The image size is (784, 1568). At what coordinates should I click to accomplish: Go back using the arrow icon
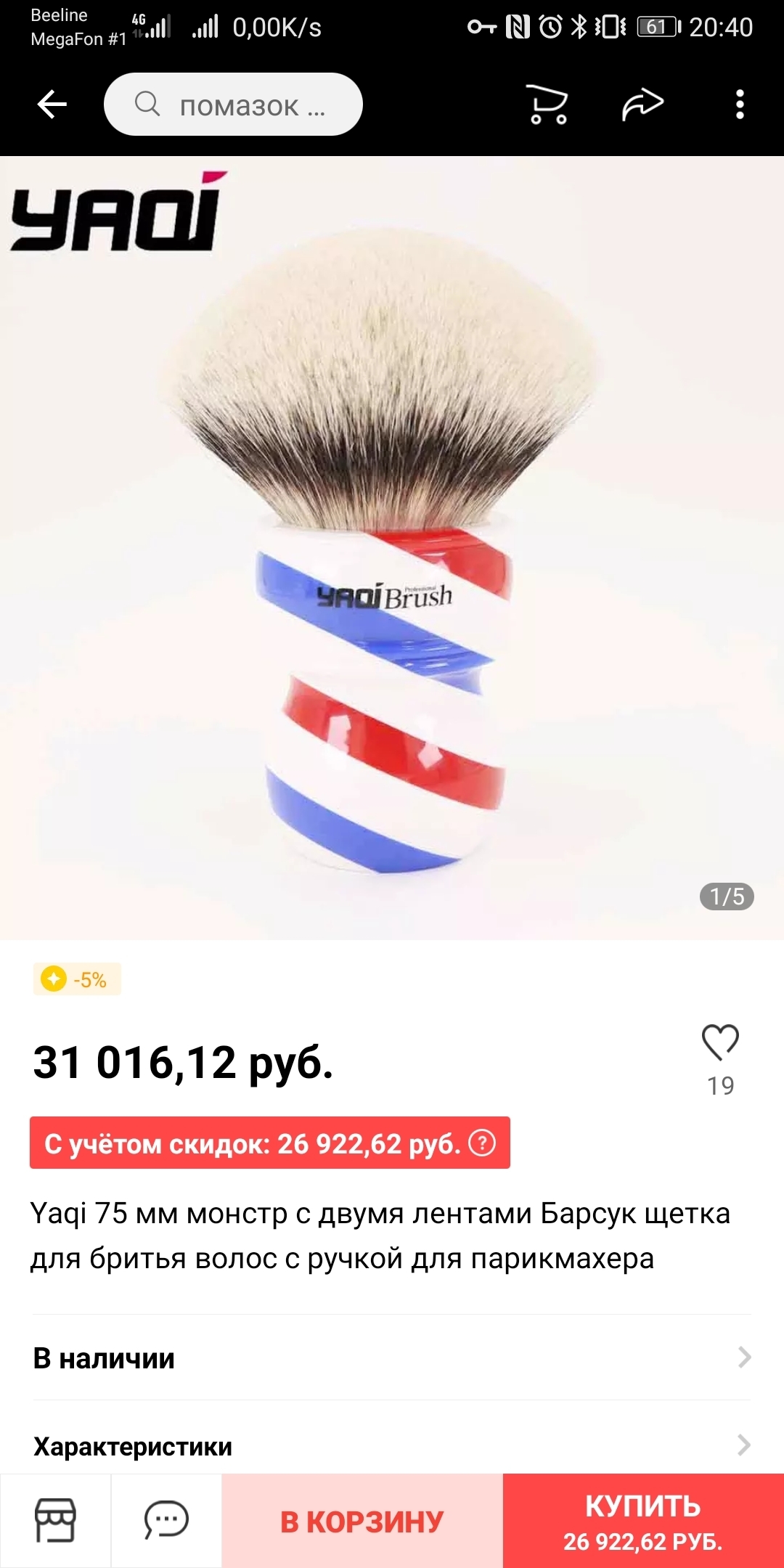52,105
